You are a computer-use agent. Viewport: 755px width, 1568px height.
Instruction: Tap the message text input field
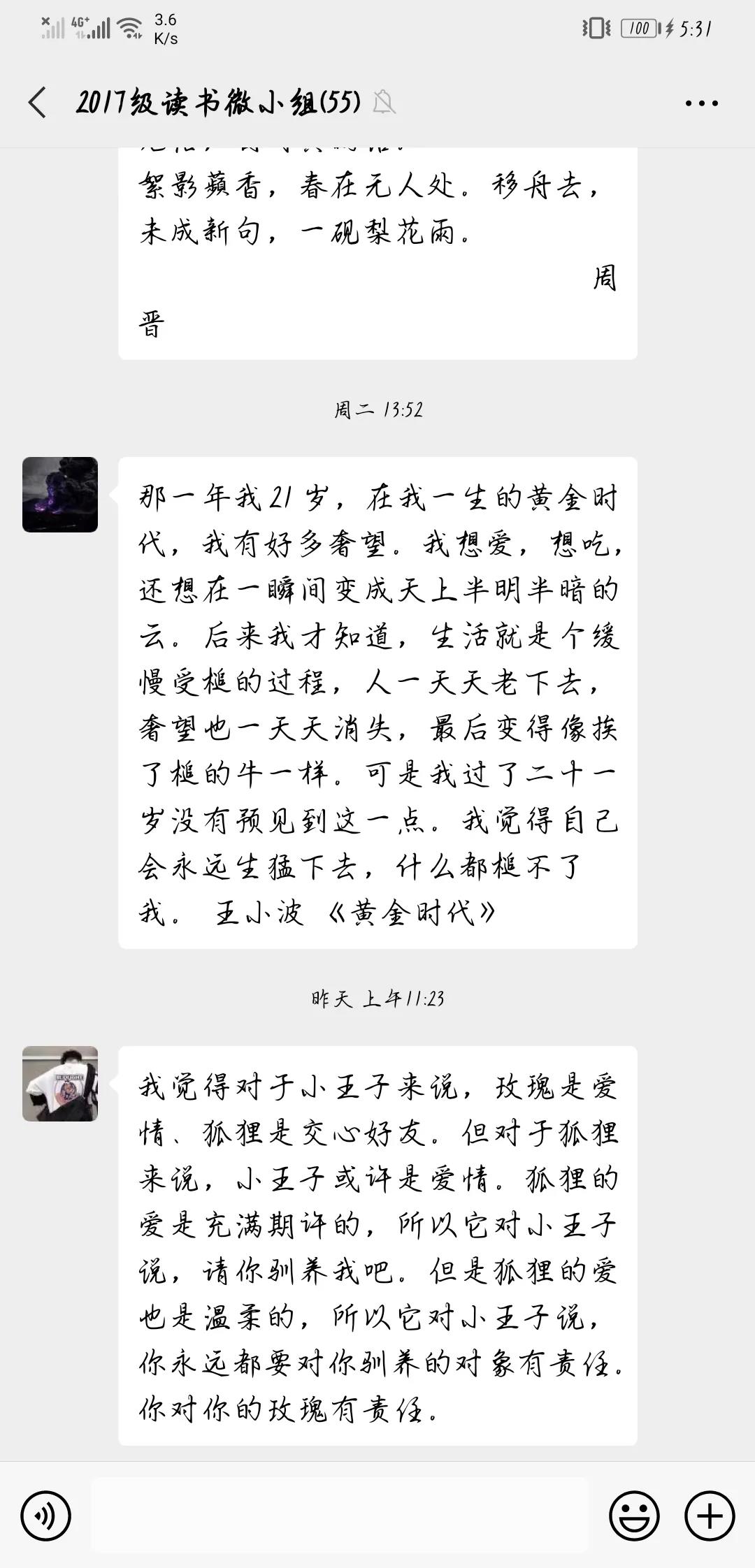340,1516
